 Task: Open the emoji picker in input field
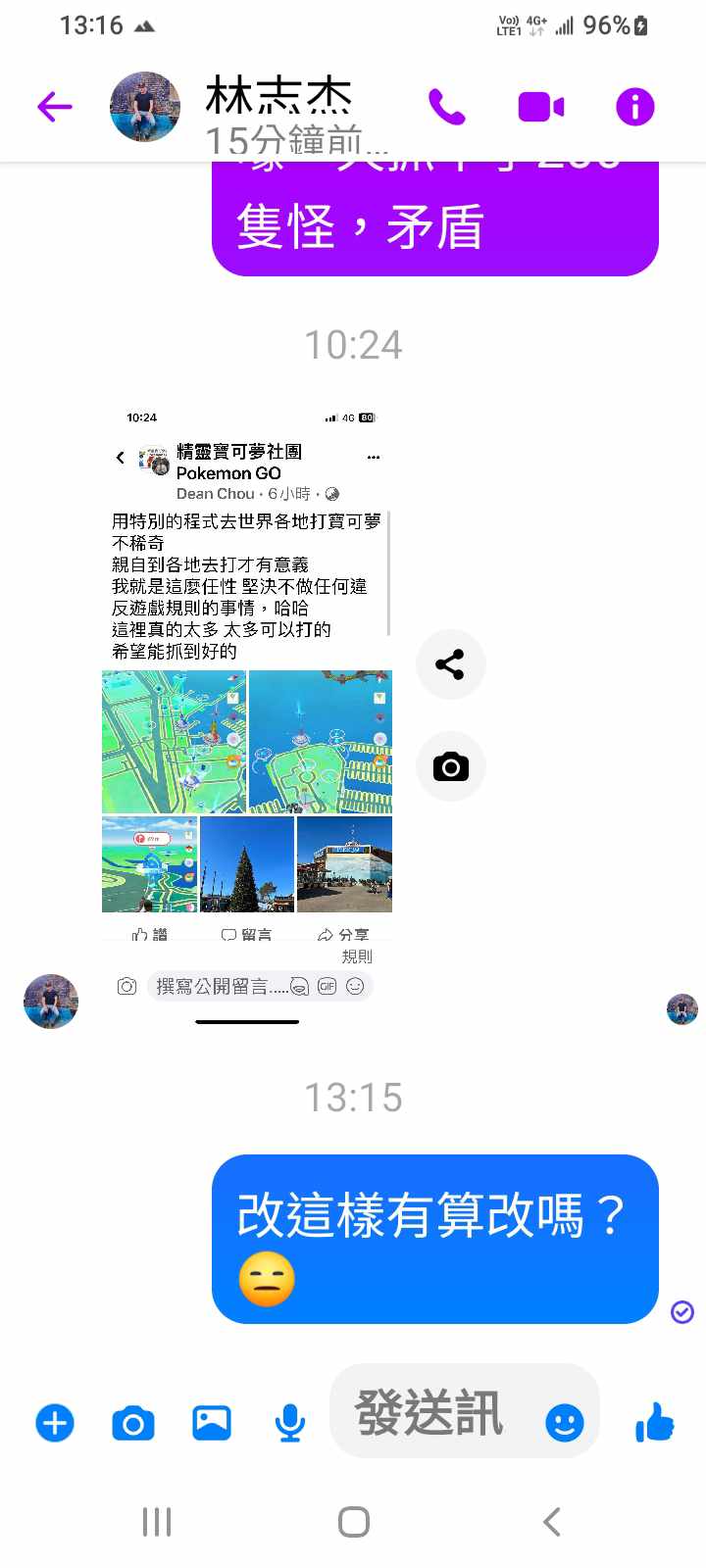564,1423
